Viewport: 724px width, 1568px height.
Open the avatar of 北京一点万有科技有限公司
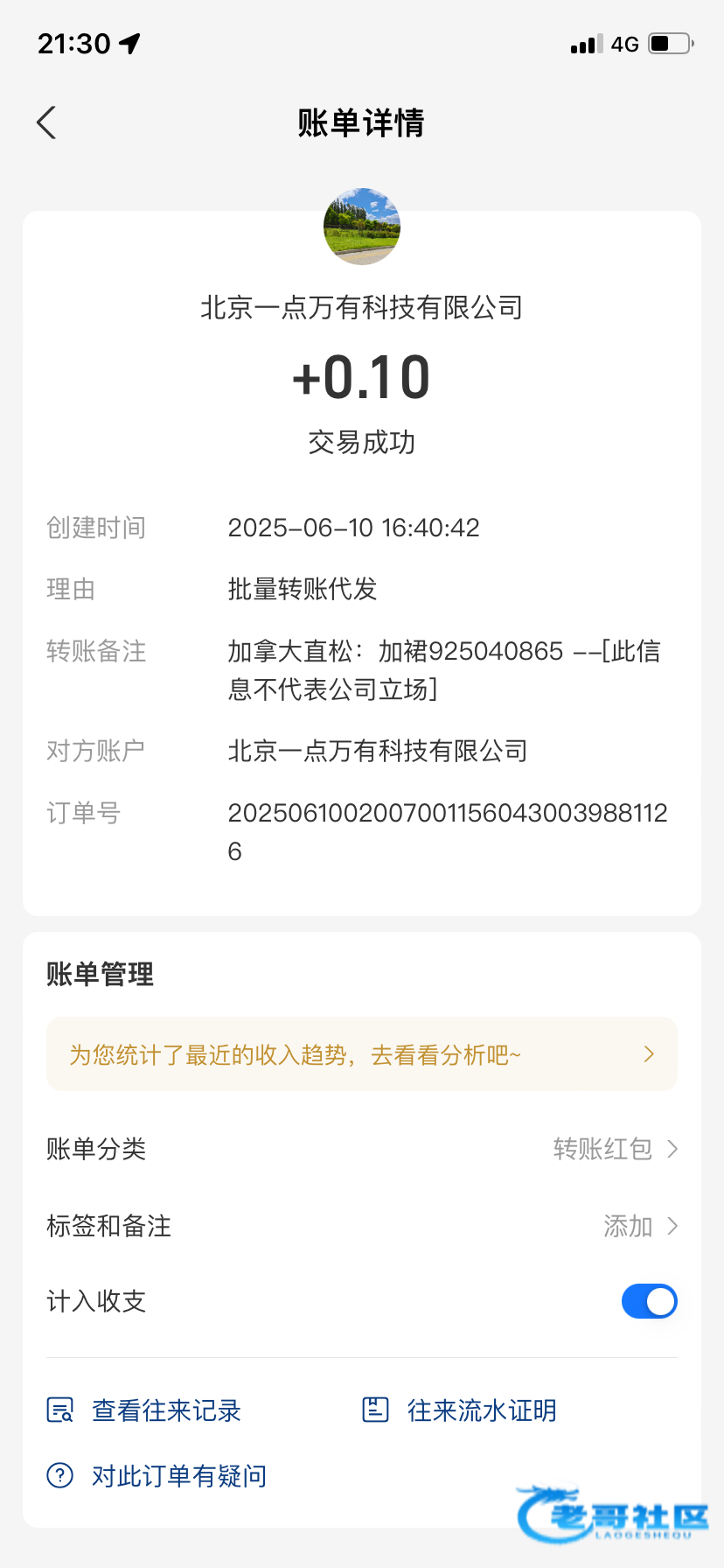point(362,227)
